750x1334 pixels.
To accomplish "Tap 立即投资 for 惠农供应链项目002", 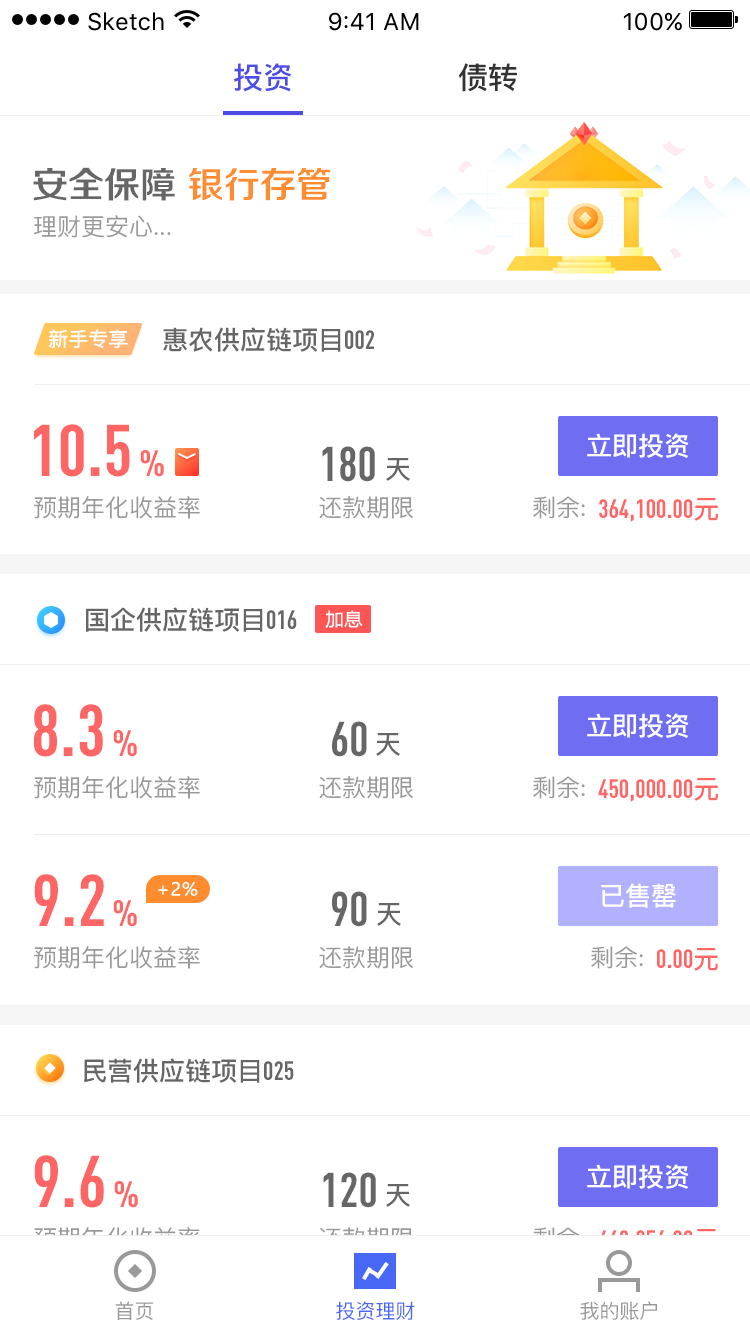I will (x=638, y=446).
